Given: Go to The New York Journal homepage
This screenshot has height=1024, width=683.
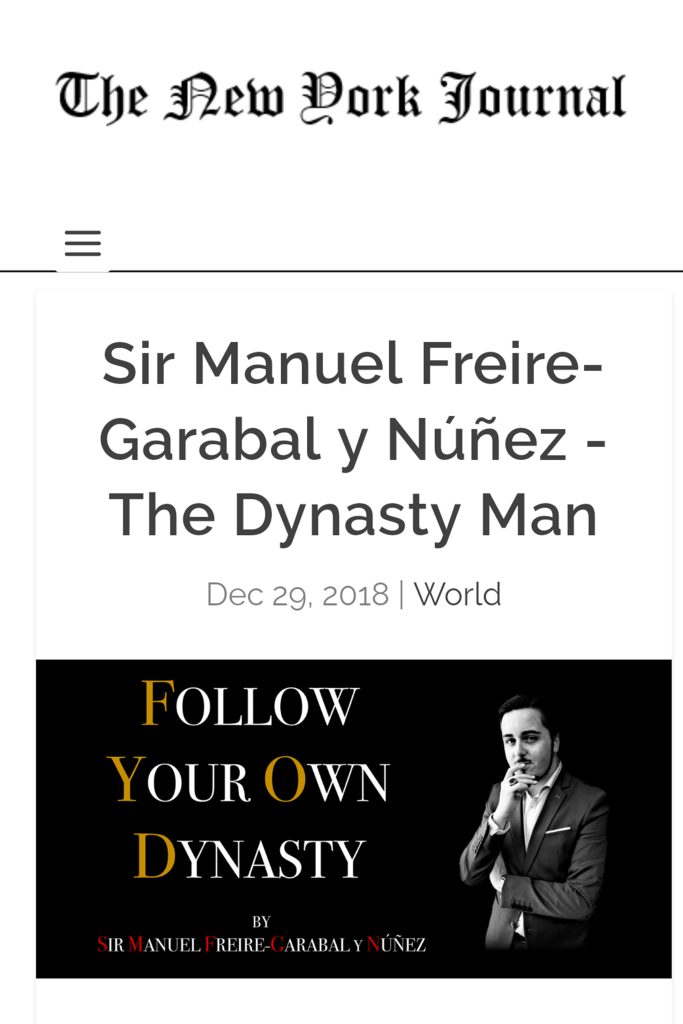Looking at the screenshot, I should coord(341,98).
